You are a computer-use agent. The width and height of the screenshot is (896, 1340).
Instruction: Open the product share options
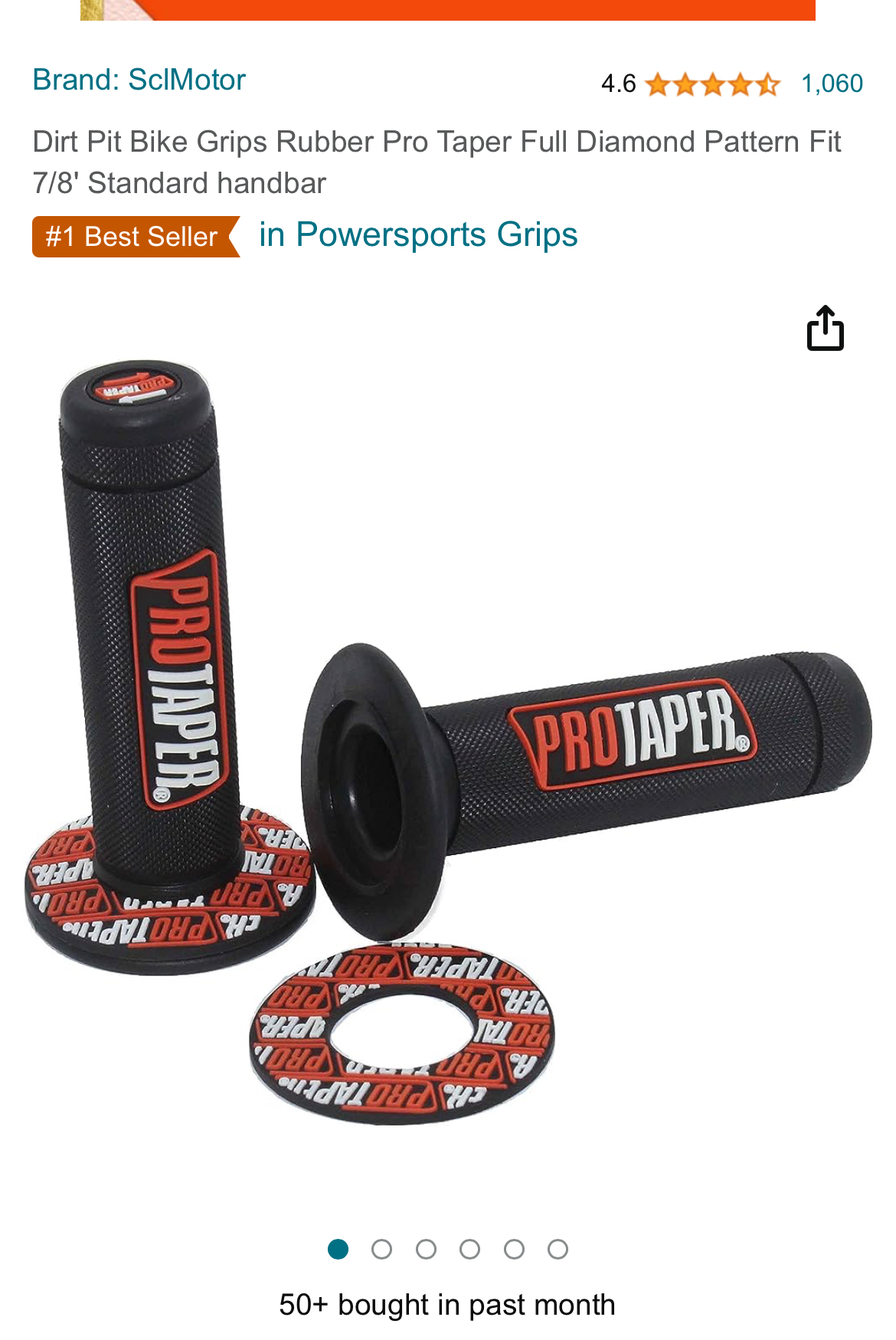[x=827, y=329]
